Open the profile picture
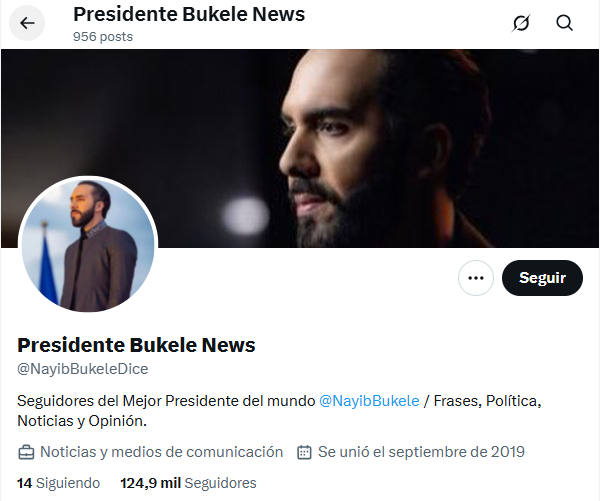 88,246
